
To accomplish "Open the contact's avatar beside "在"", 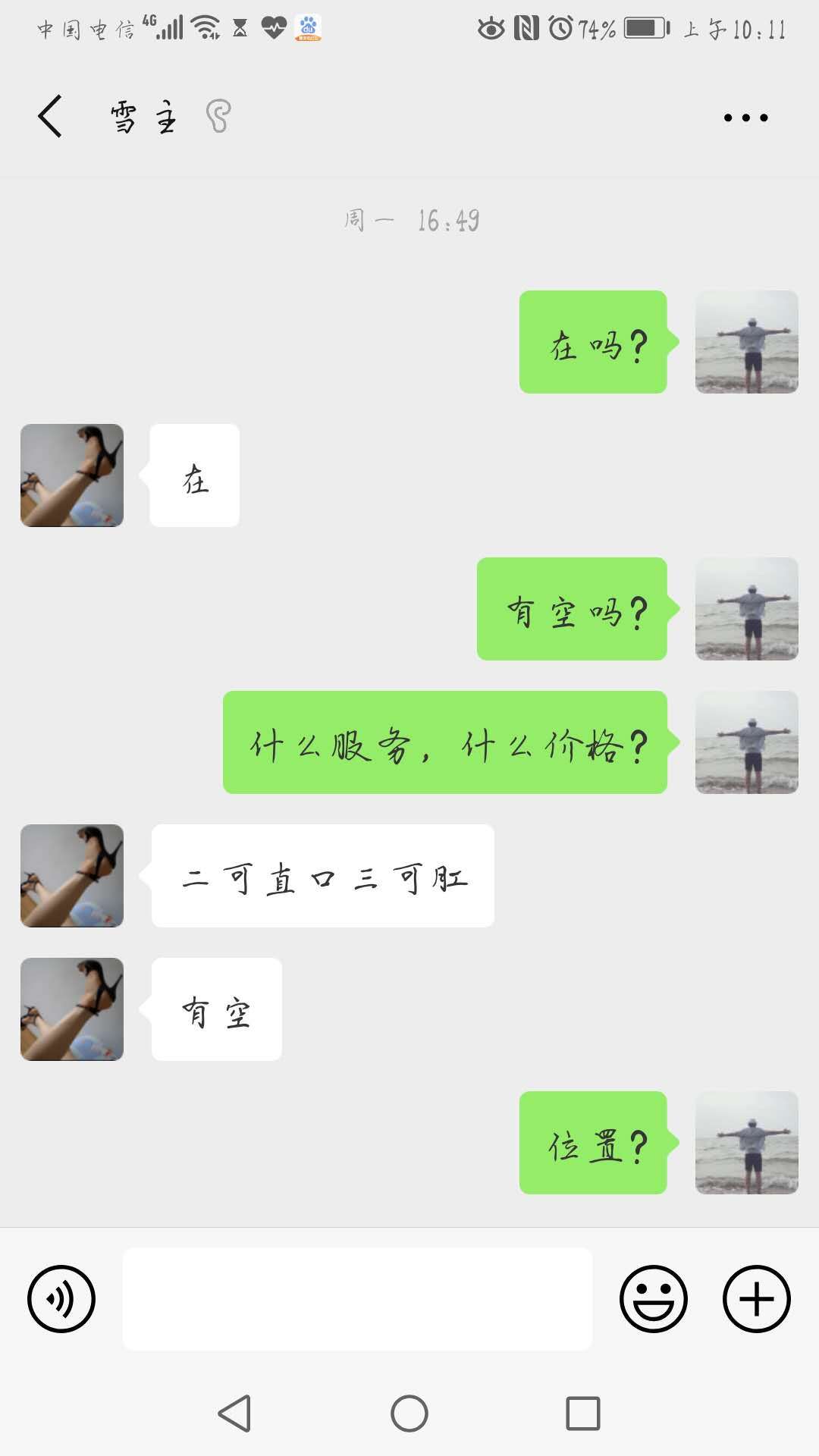I will [72, 475].
